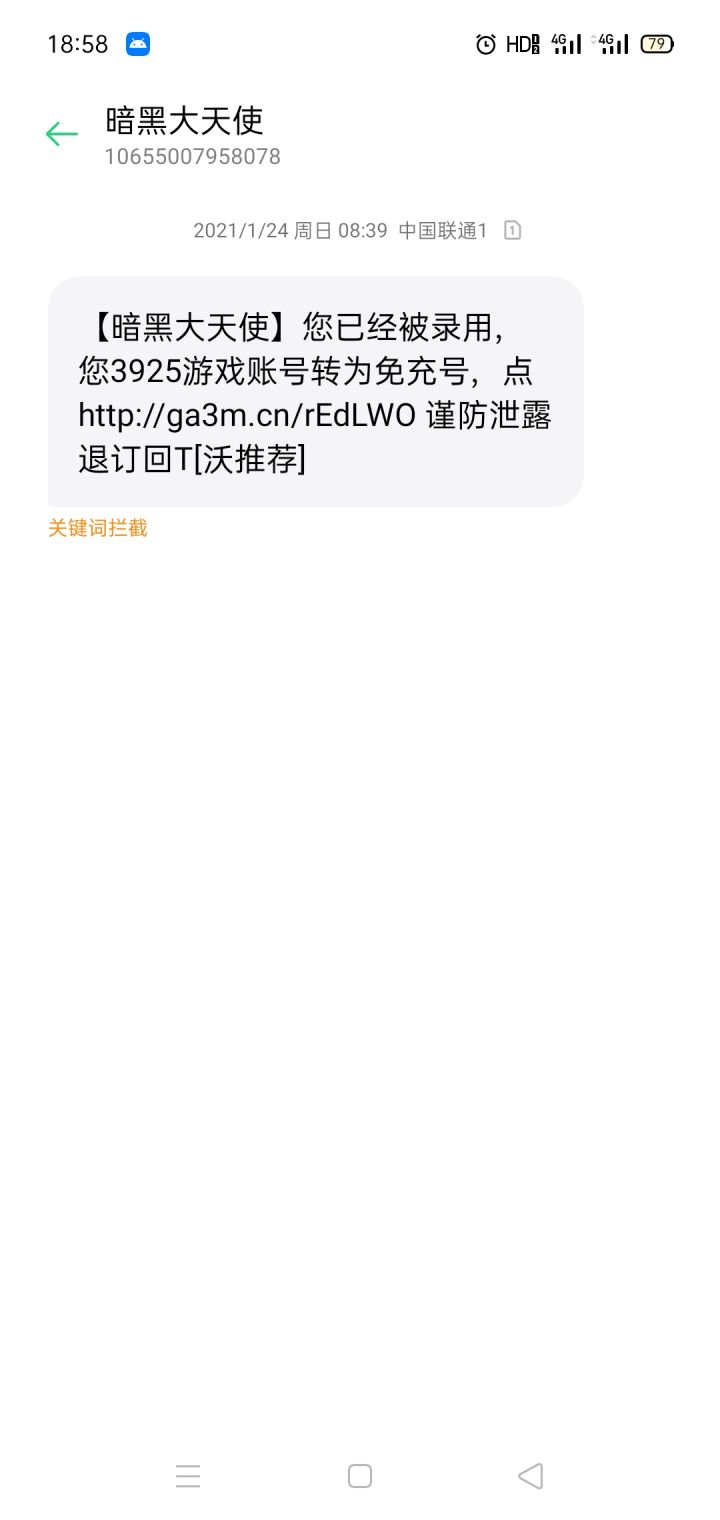The height and width of the screenshot is (1520, 720).
Task: Tap the system home button
Action: [360, 1475]
